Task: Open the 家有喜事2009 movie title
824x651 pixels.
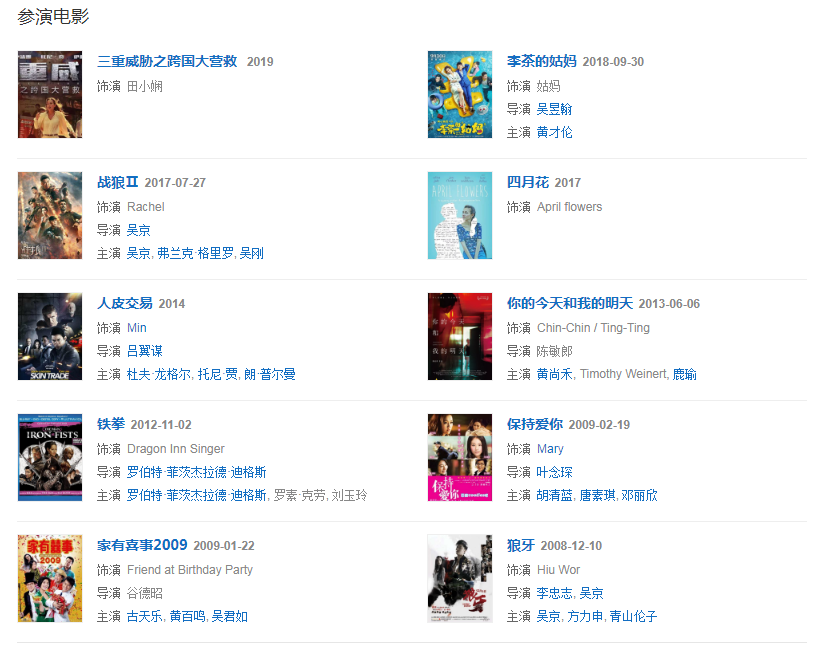Action: point(142,545)
